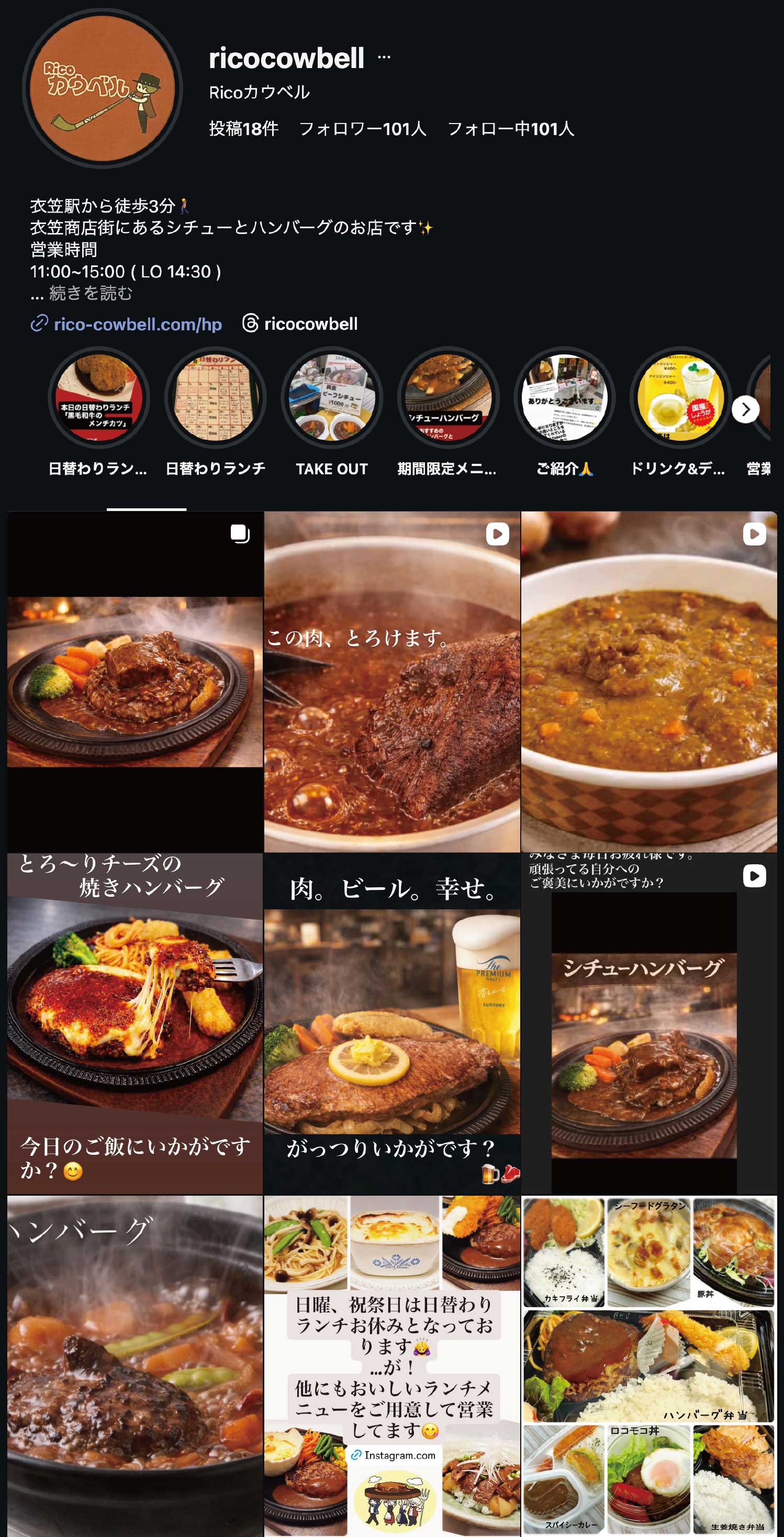Open the bento collage post with ハンバーグ弁当

point(648,1365)
